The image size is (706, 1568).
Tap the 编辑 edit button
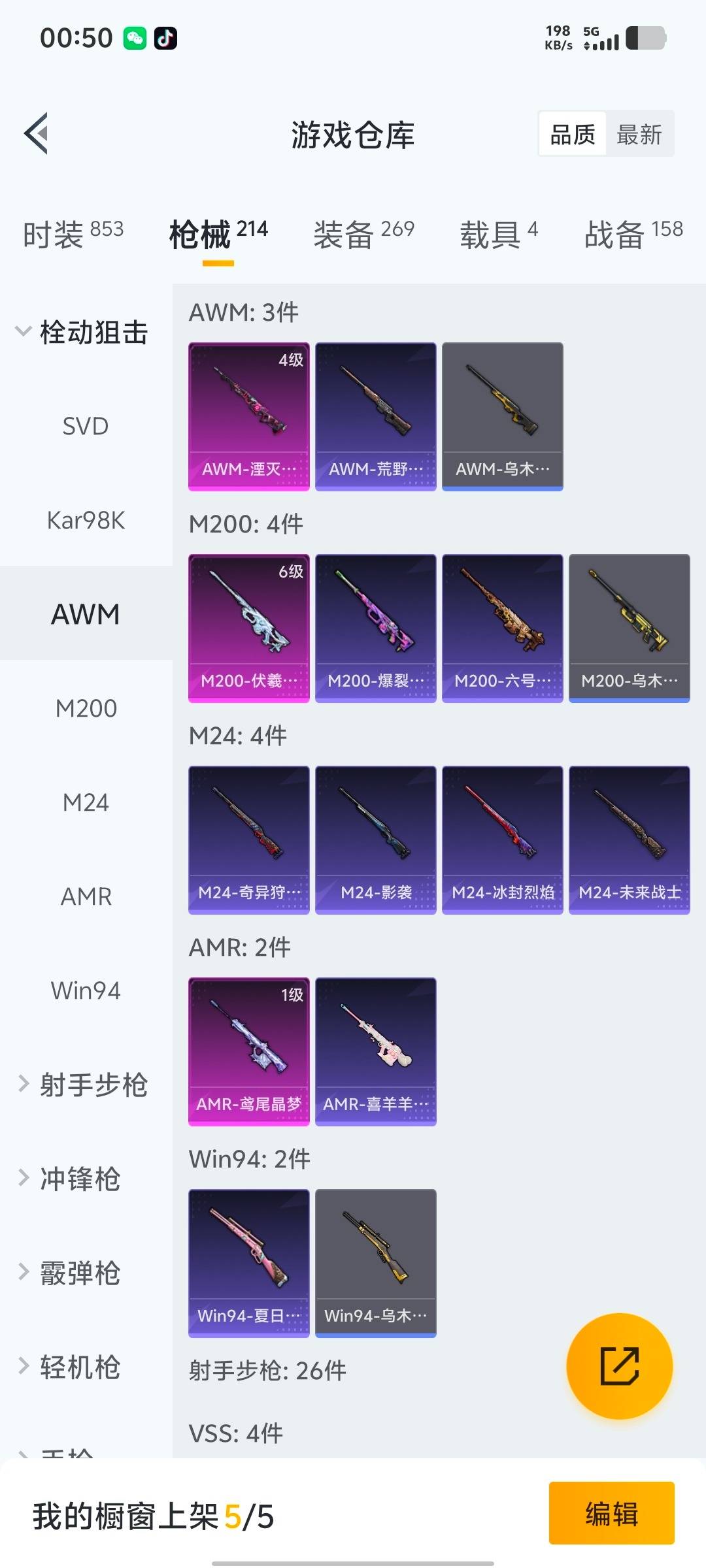pyautogui.click(x=611, y=1513)
